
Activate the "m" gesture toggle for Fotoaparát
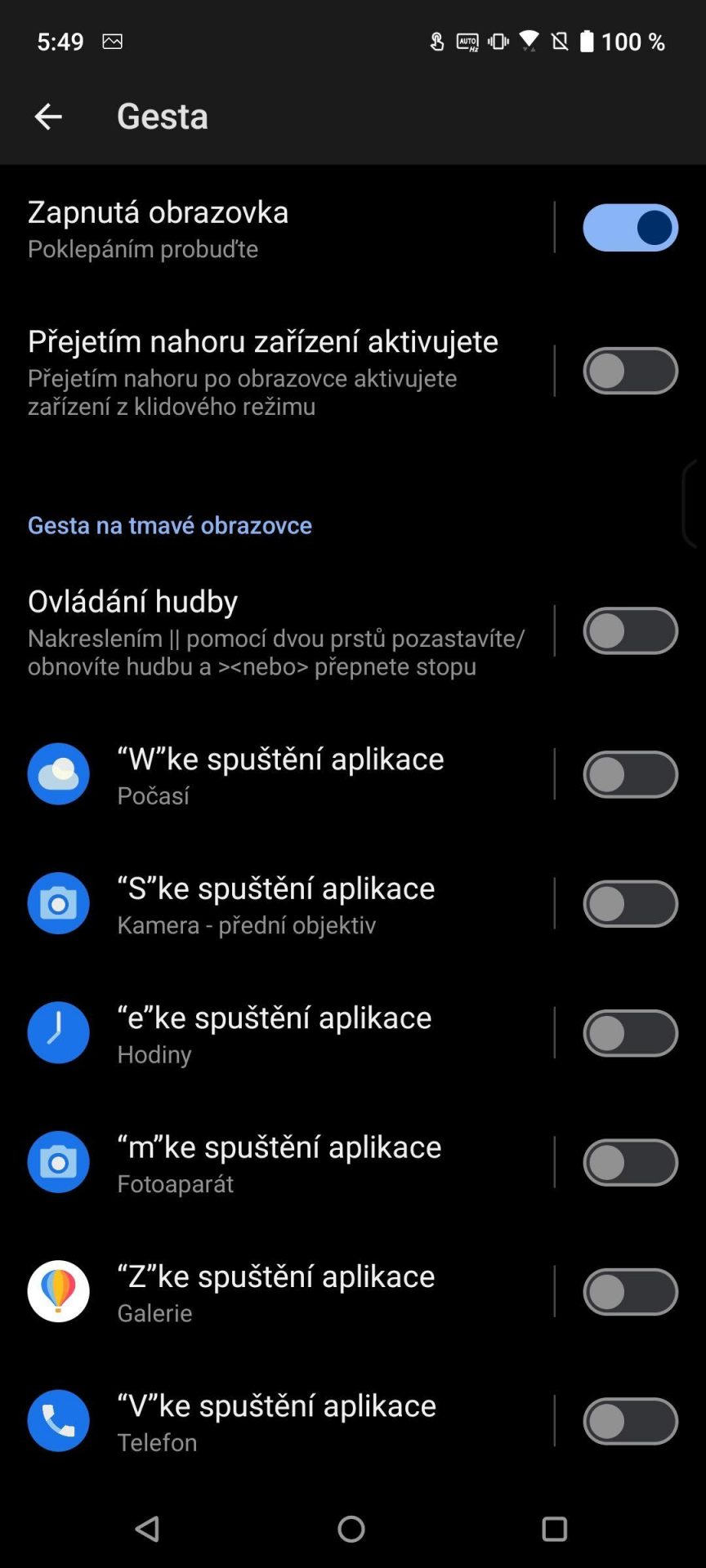630,1163
